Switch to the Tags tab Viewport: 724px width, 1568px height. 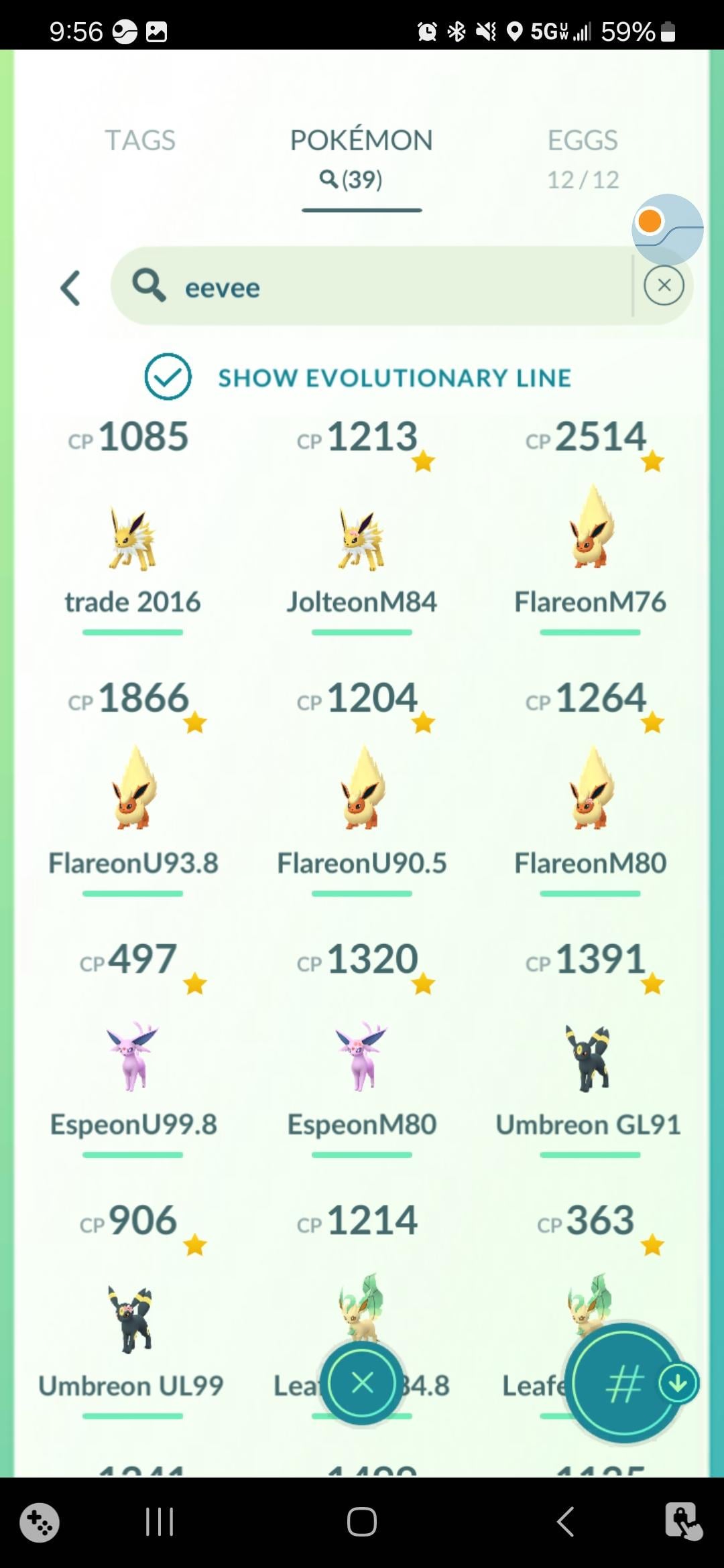tap(139, 141)
